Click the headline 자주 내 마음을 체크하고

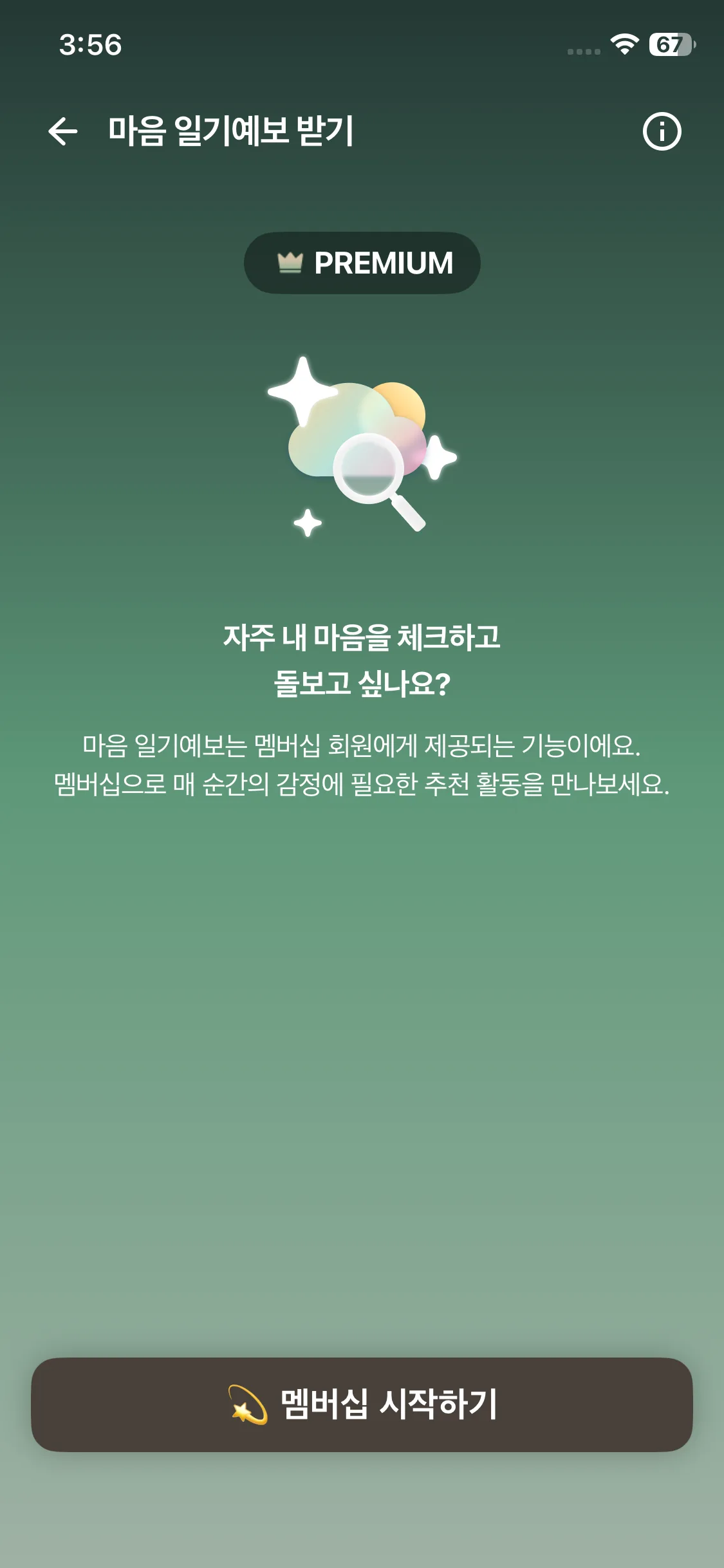[362, 637]
